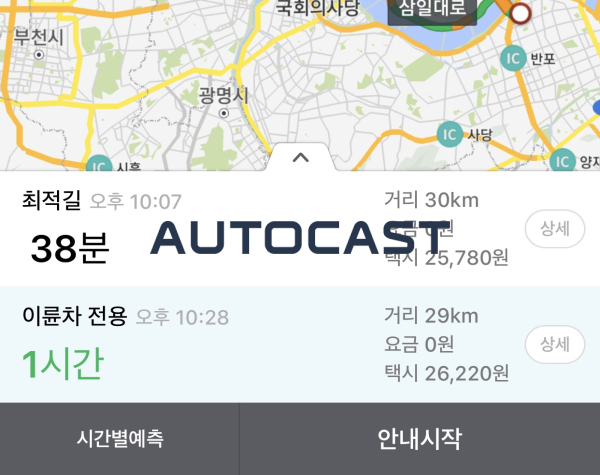Open 시간별예측 time forecast
600x475 pixels.
[120, 439]
